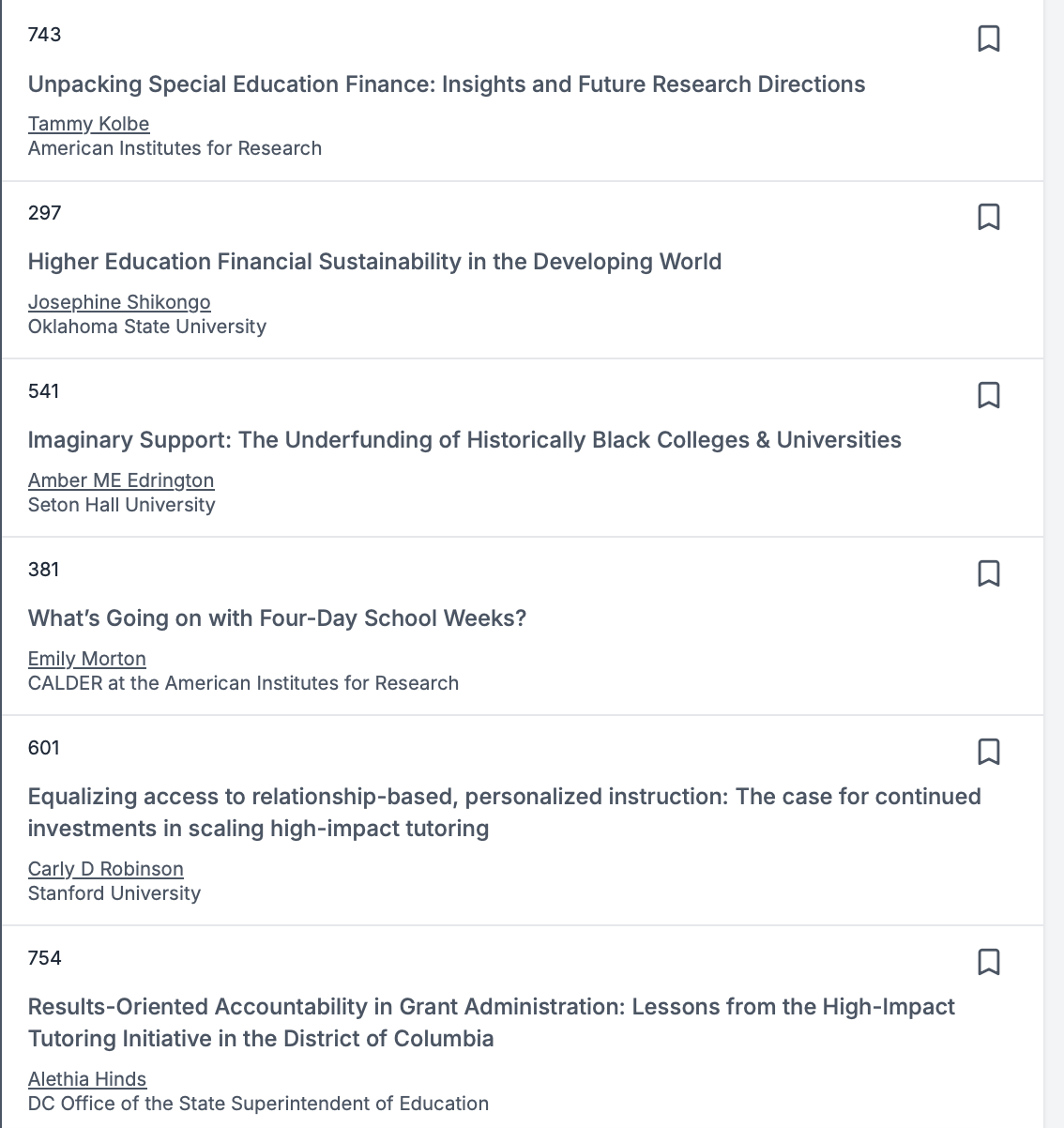Screen dimensions: 1064x1128
Task: Bookmark Higher Education Financial Sustainability session
Action: (988, 218)
